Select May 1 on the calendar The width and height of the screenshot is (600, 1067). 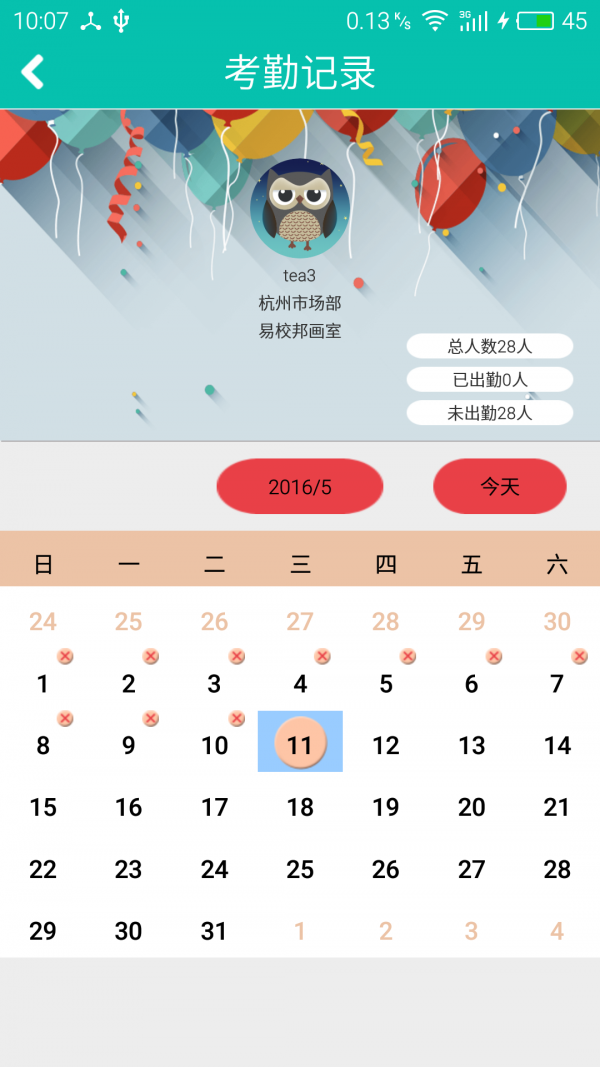(43, 684)
